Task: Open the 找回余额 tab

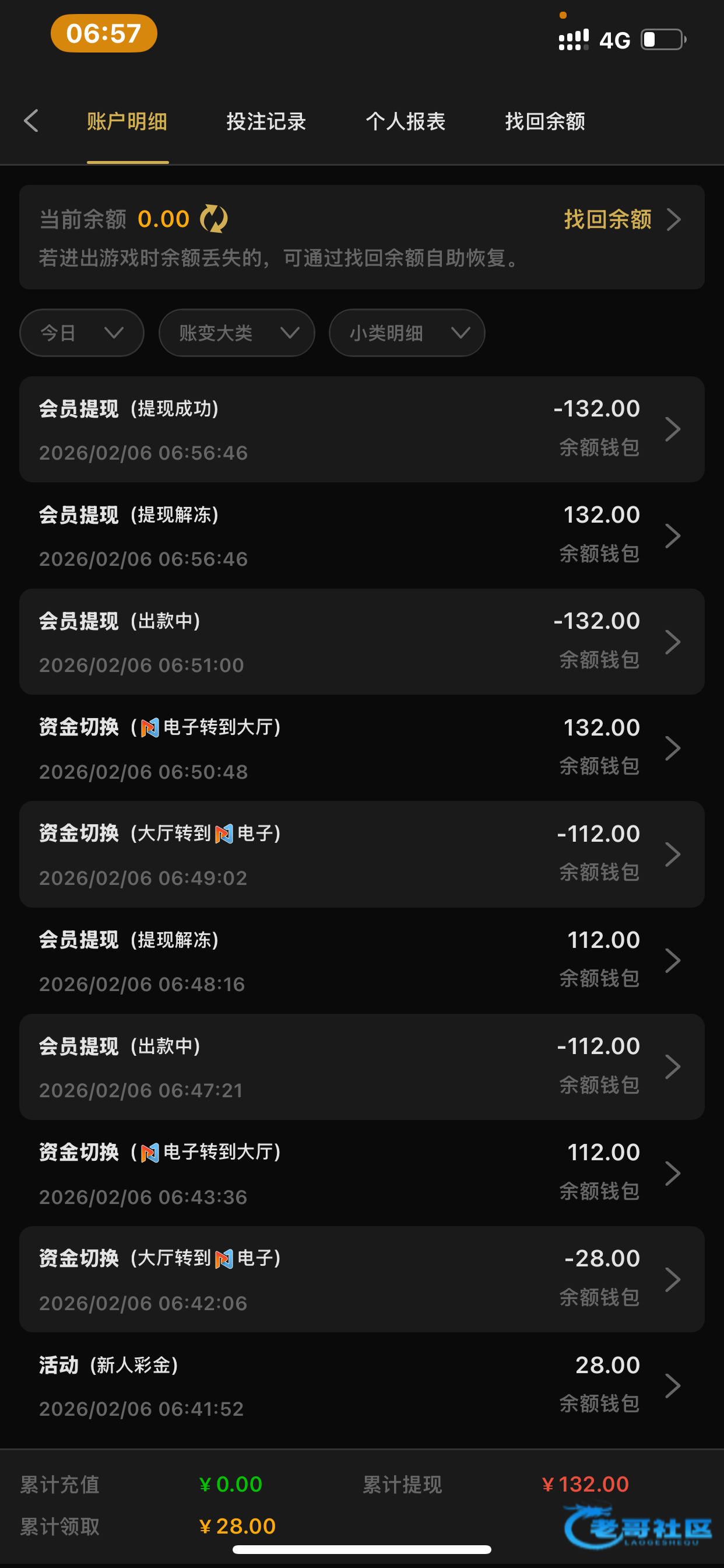Action: pos(544,121)
